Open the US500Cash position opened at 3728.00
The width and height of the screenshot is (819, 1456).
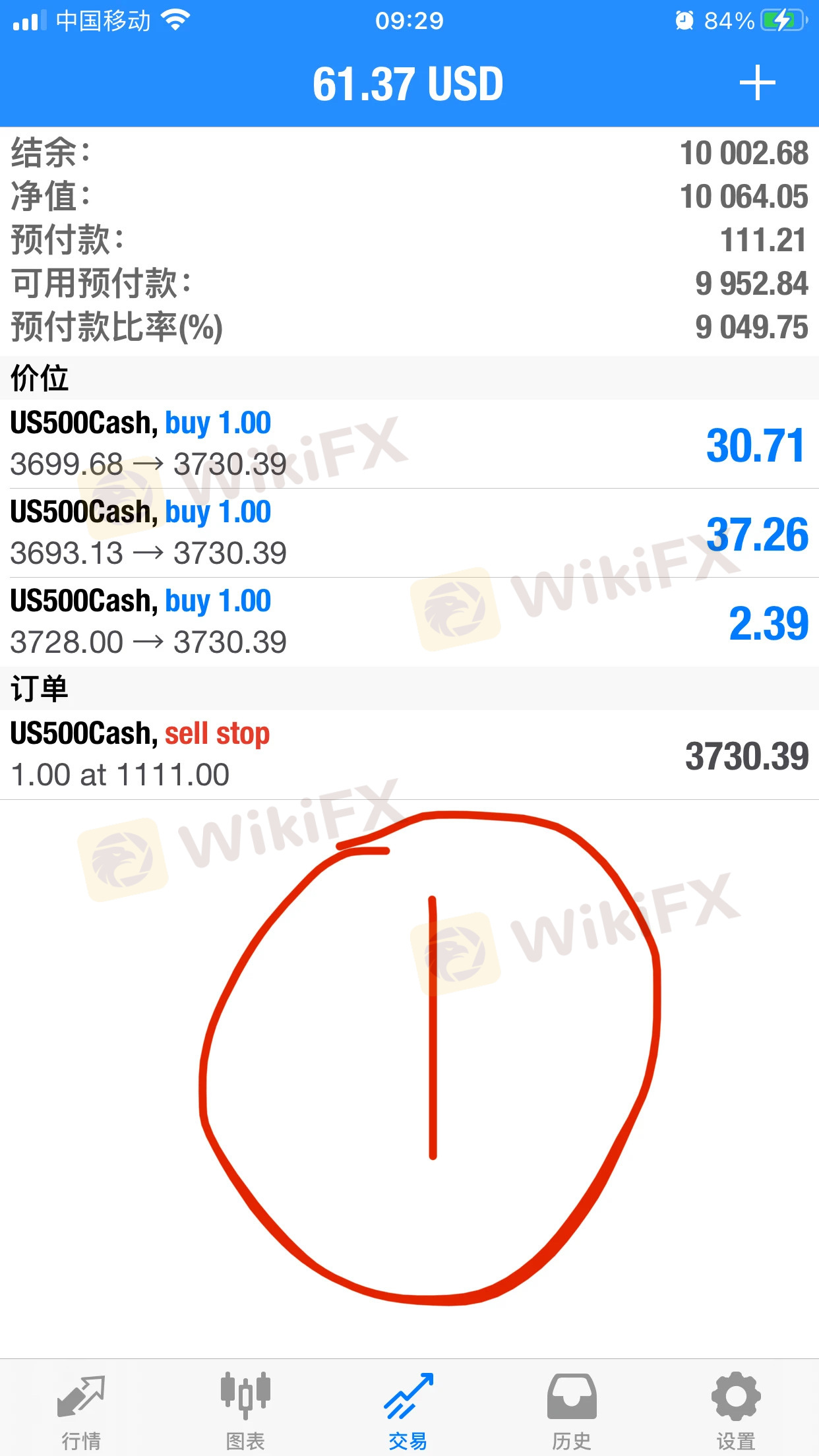point(409,622)
